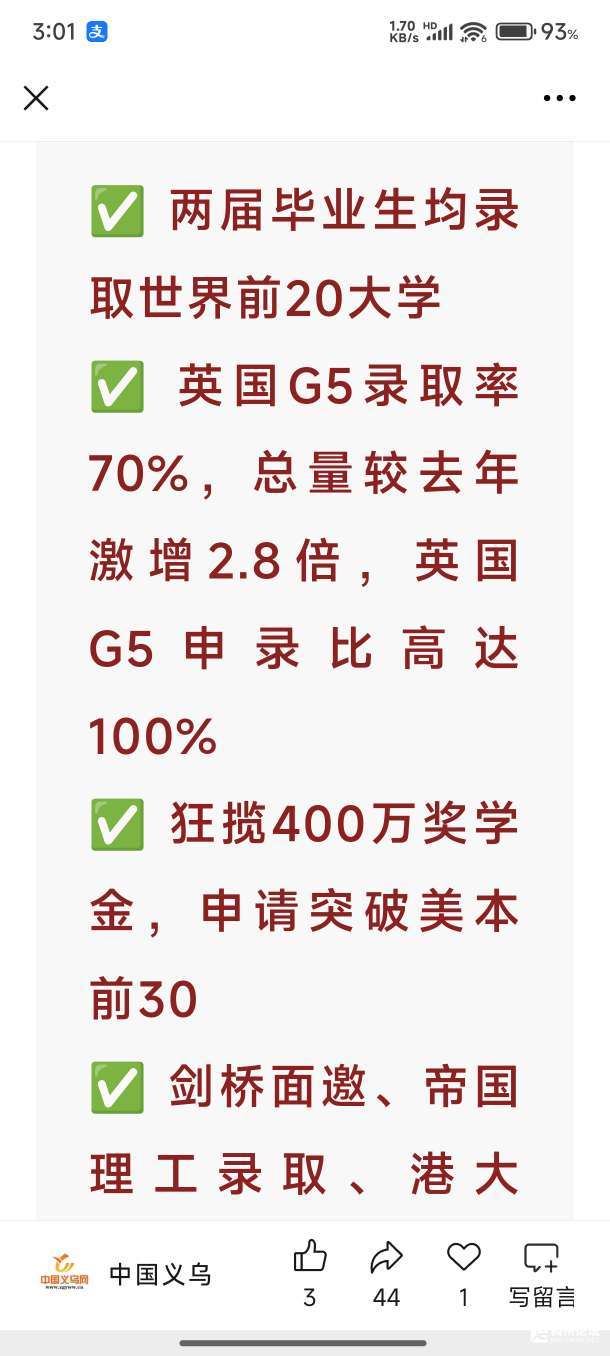Share this article
Viewport: 610px width, 1356px height.
point(386,1273)
